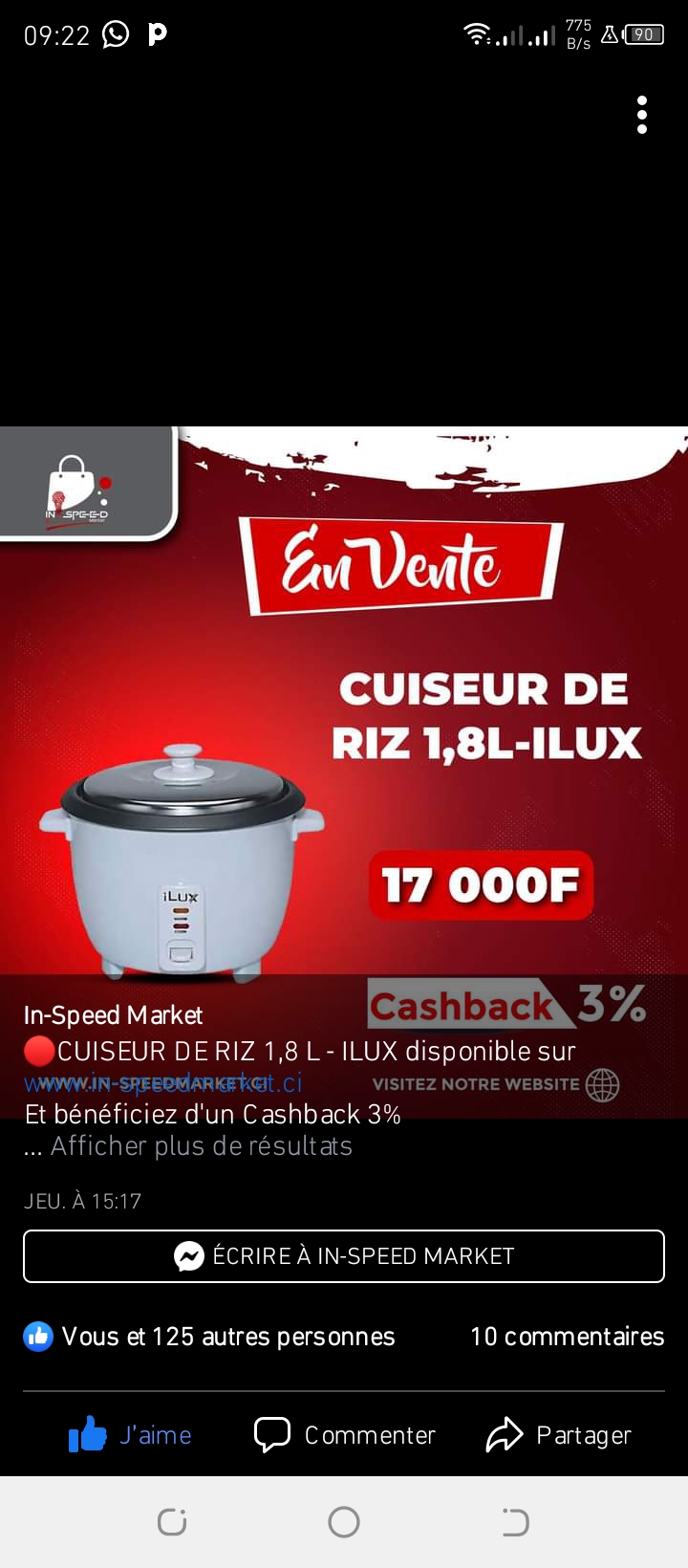The image size is (688, 1568).
Task: View the 125 other people's reactions
Action: (x=209, y=1336)
